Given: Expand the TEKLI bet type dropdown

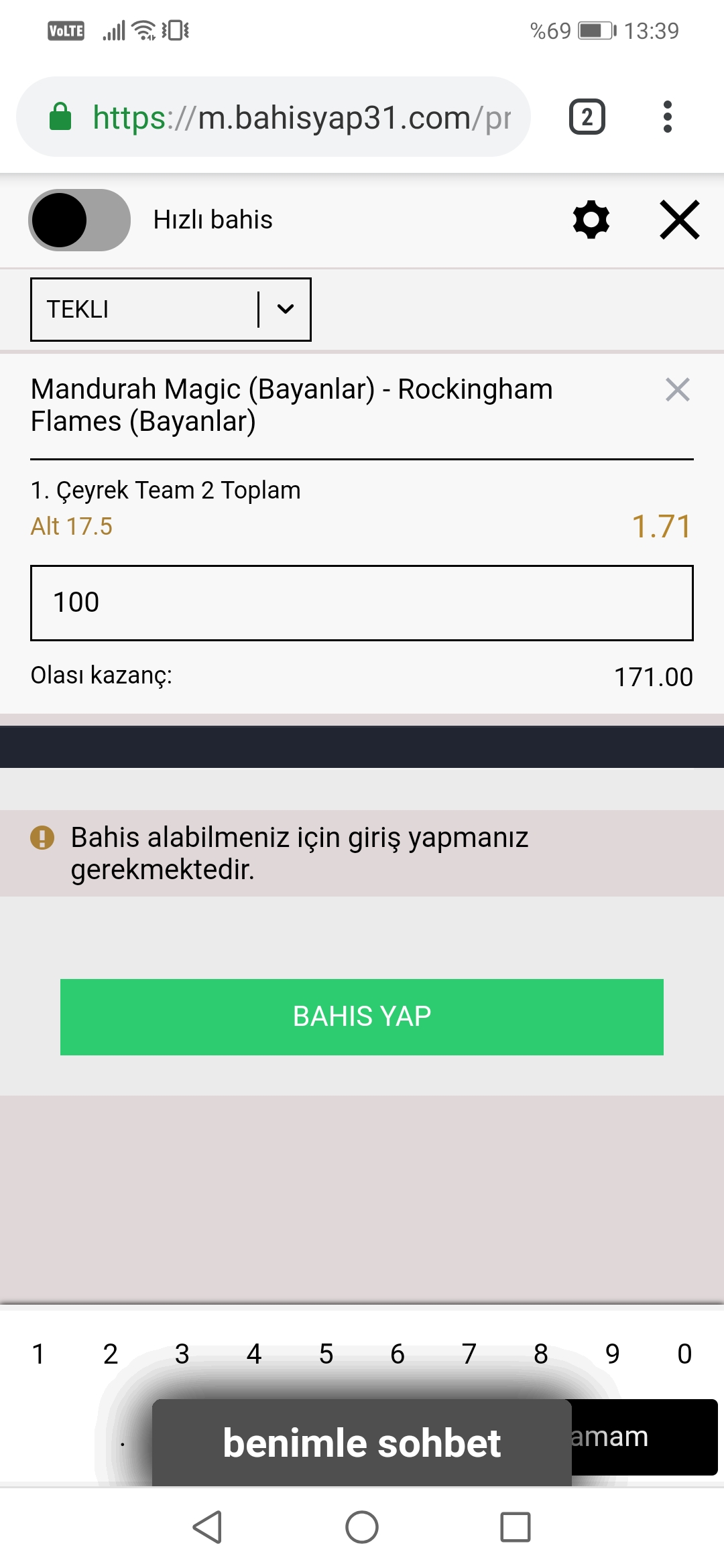Looking at the screenshot, I should coord(171,310).
